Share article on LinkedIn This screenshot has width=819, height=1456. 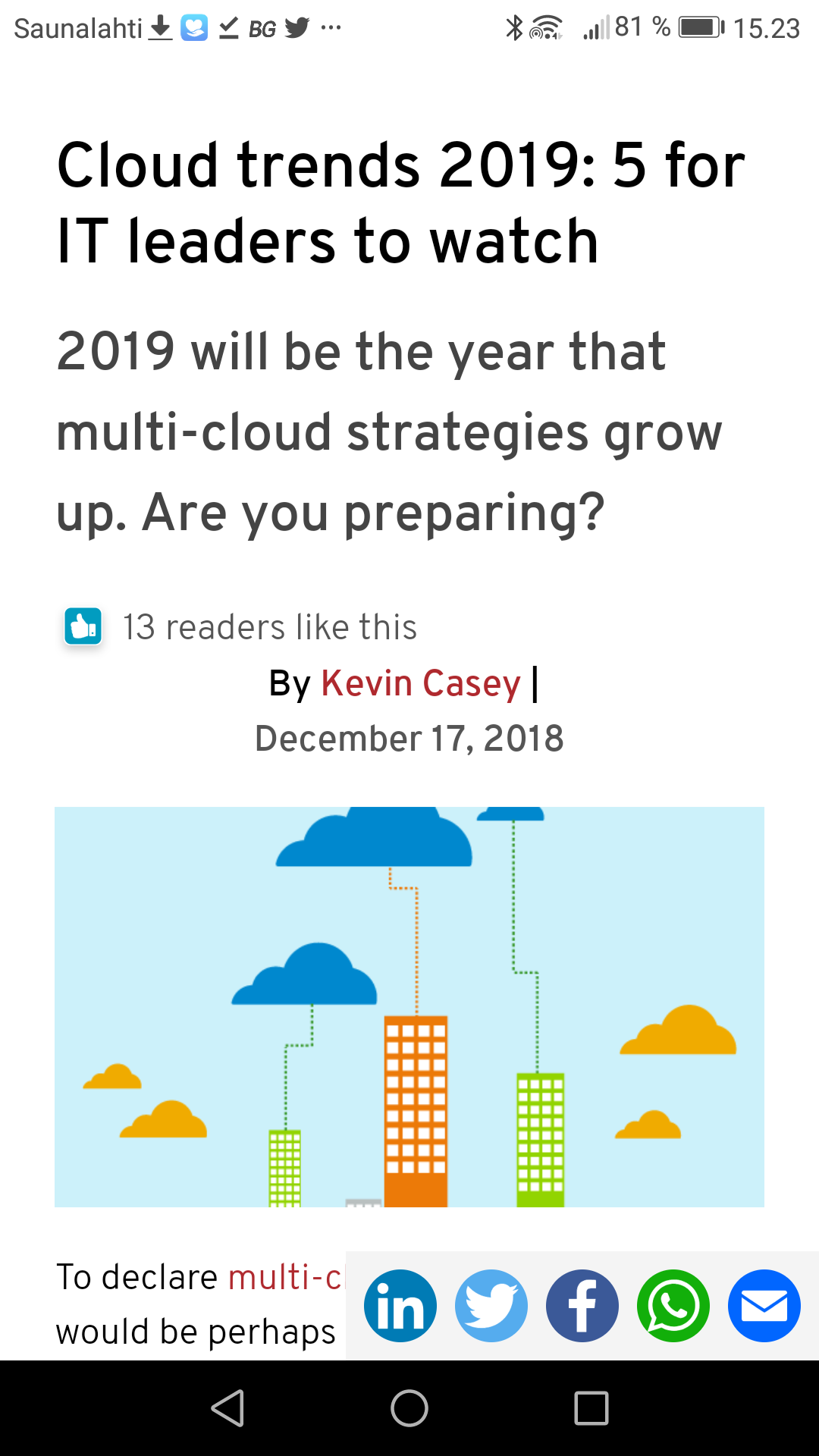tap(400, 1306)
